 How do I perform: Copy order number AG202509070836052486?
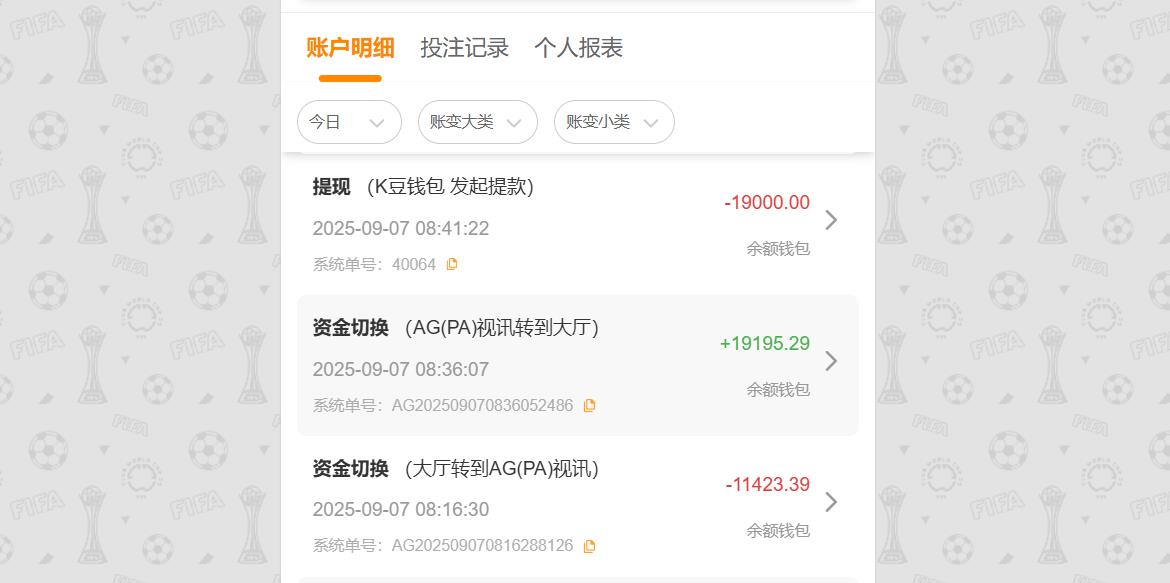coord(589,405)
